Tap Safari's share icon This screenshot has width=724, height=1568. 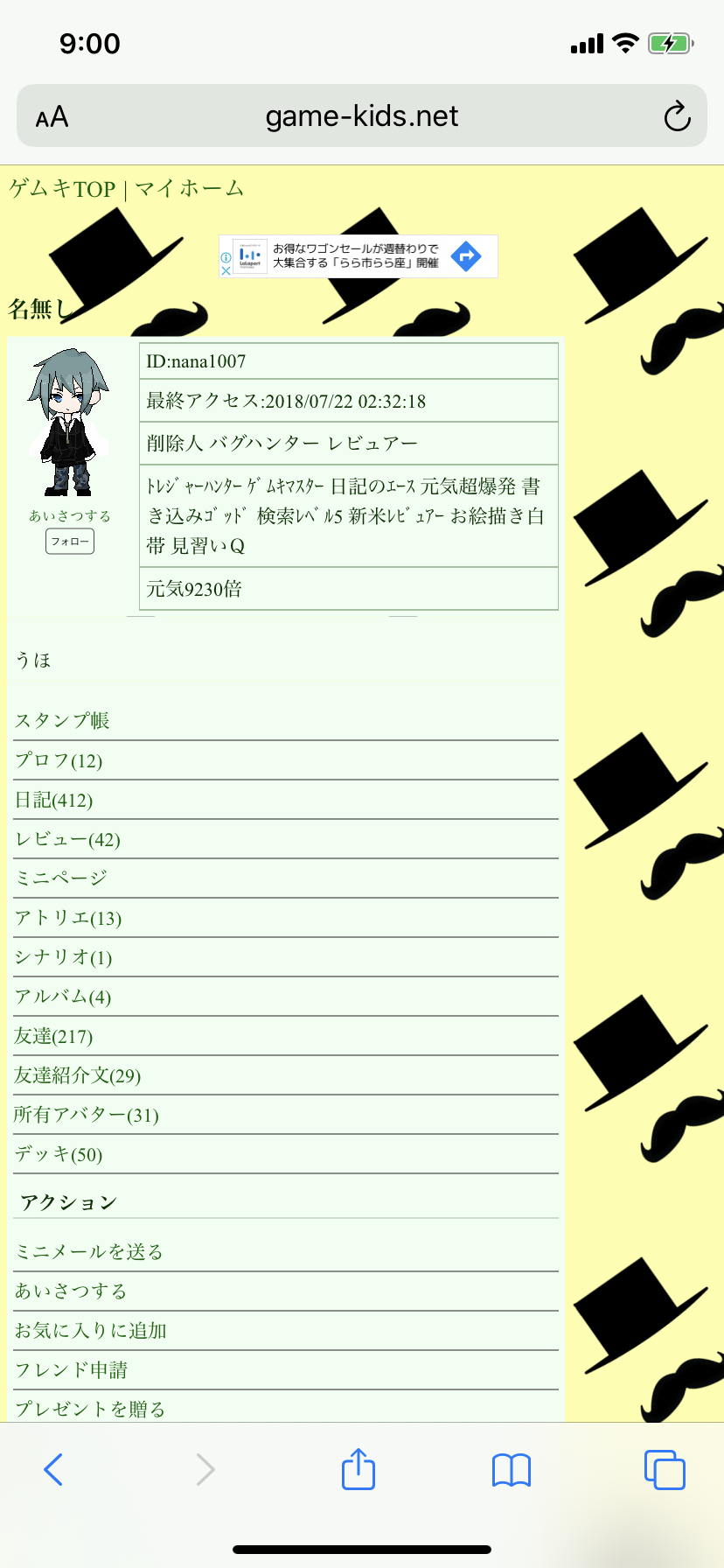click(x=359, y=1469)
